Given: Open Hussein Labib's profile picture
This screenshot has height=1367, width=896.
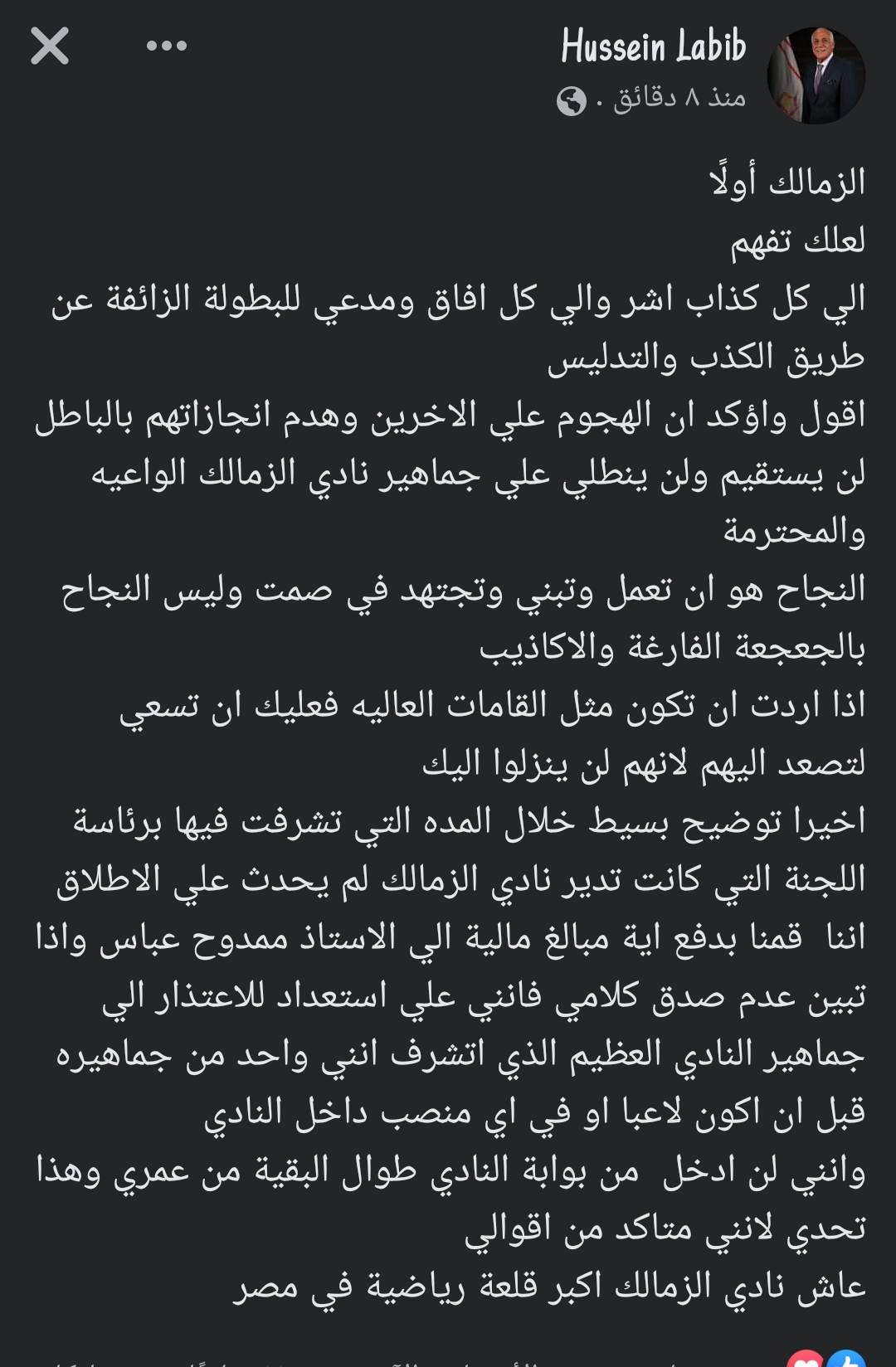Looking at the screenshot, I should pyautogui.click(x=816, y=75).
